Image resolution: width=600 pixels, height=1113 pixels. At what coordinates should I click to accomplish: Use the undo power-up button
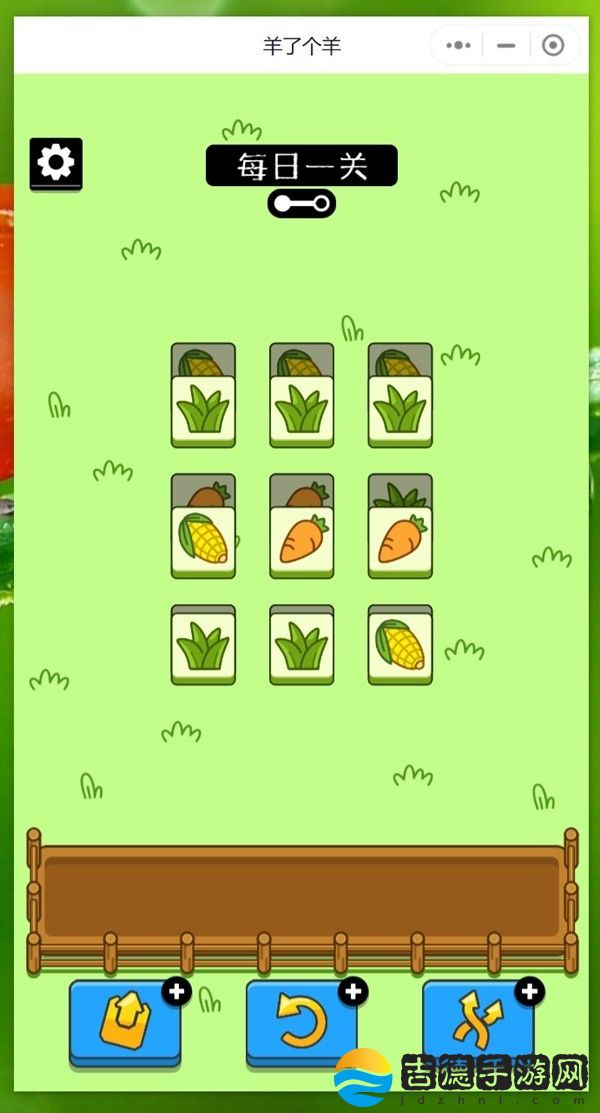301,1022
